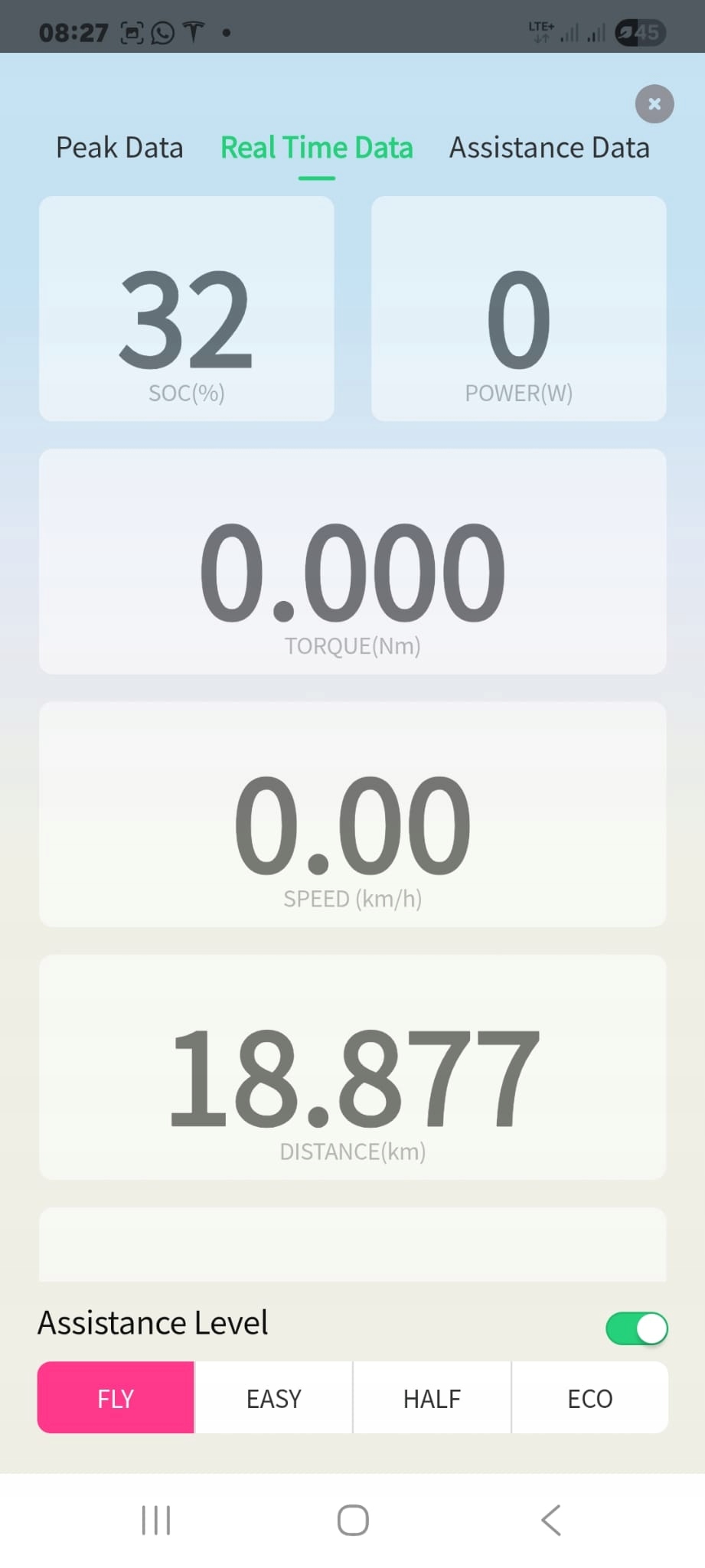Select FLY assistance level
Image resolution: width=705 pixels, height=1568 pixels.
click(x=116, y=1398)
